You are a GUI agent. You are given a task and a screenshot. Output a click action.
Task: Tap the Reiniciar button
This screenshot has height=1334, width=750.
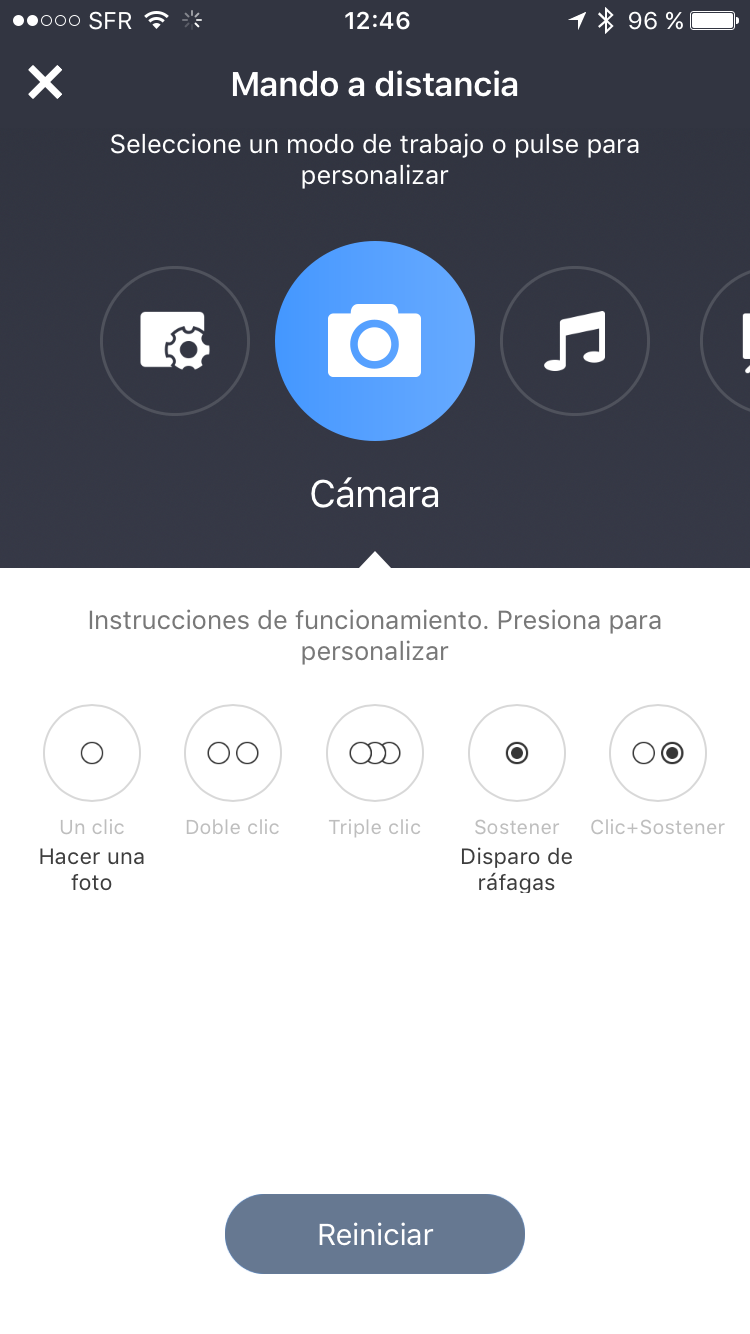click(375, 1234)
